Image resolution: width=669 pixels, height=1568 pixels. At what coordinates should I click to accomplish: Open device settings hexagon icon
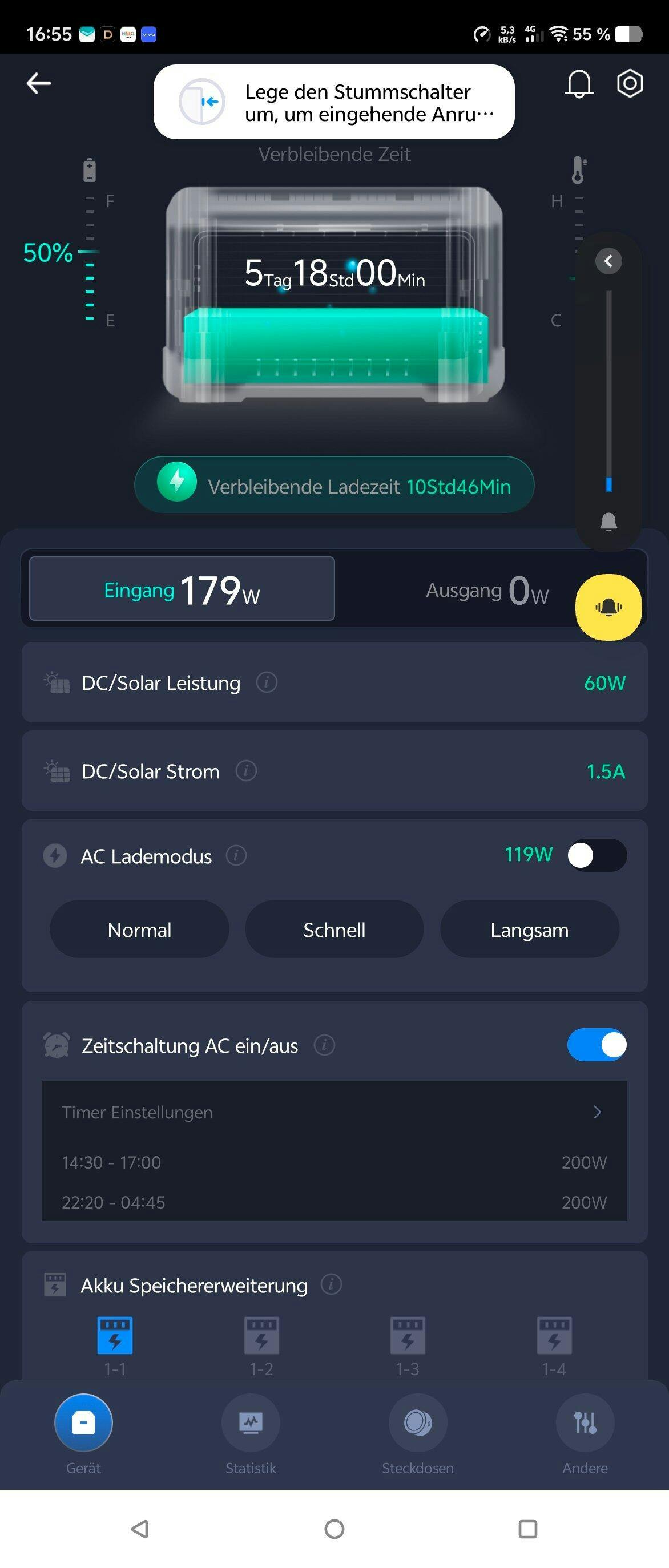click(630, 83)
